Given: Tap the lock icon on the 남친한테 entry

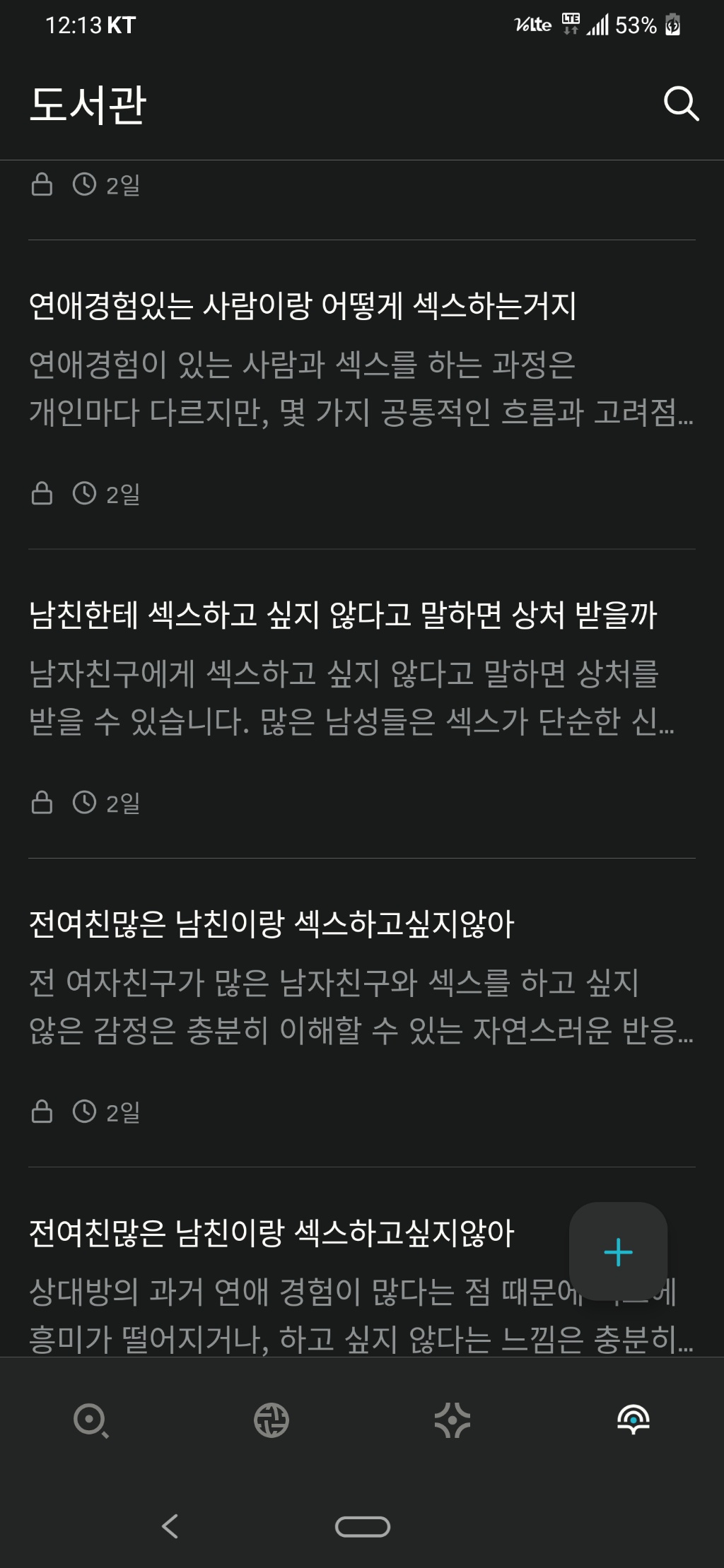Looking at the screenshot, I should click(44, 801).
